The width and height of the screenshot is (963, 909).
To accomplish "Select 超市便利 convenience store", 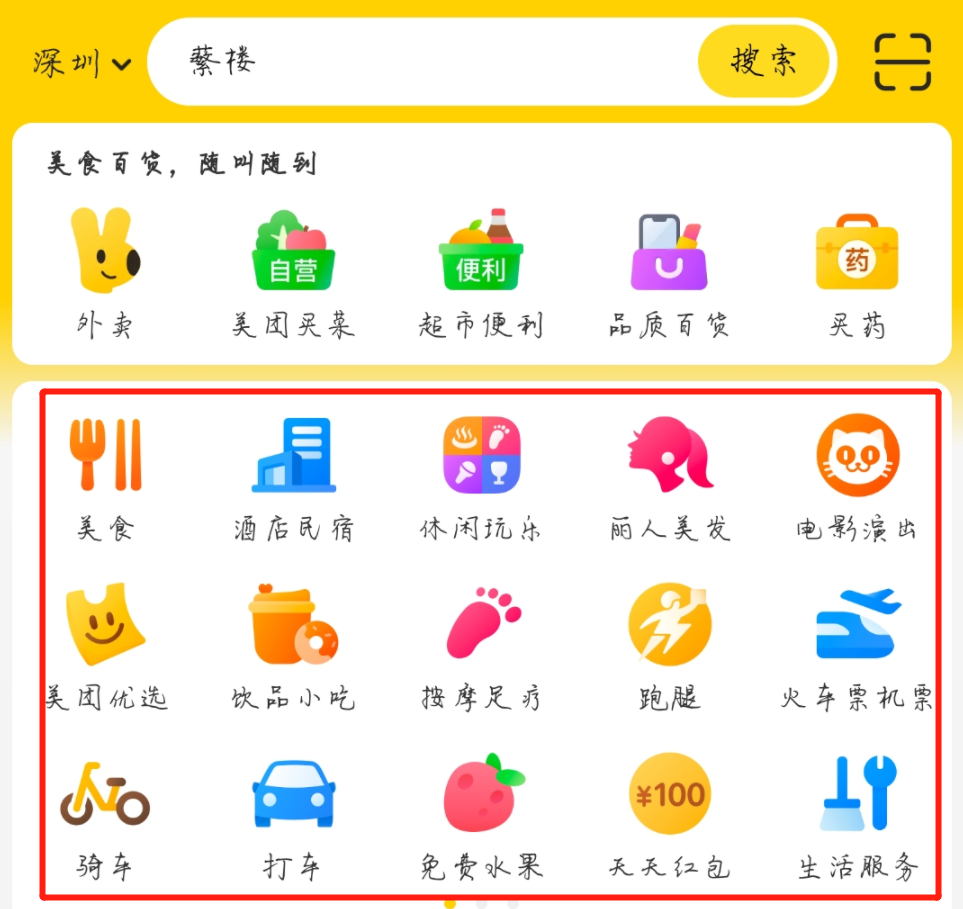I will [x=481, y=270].
